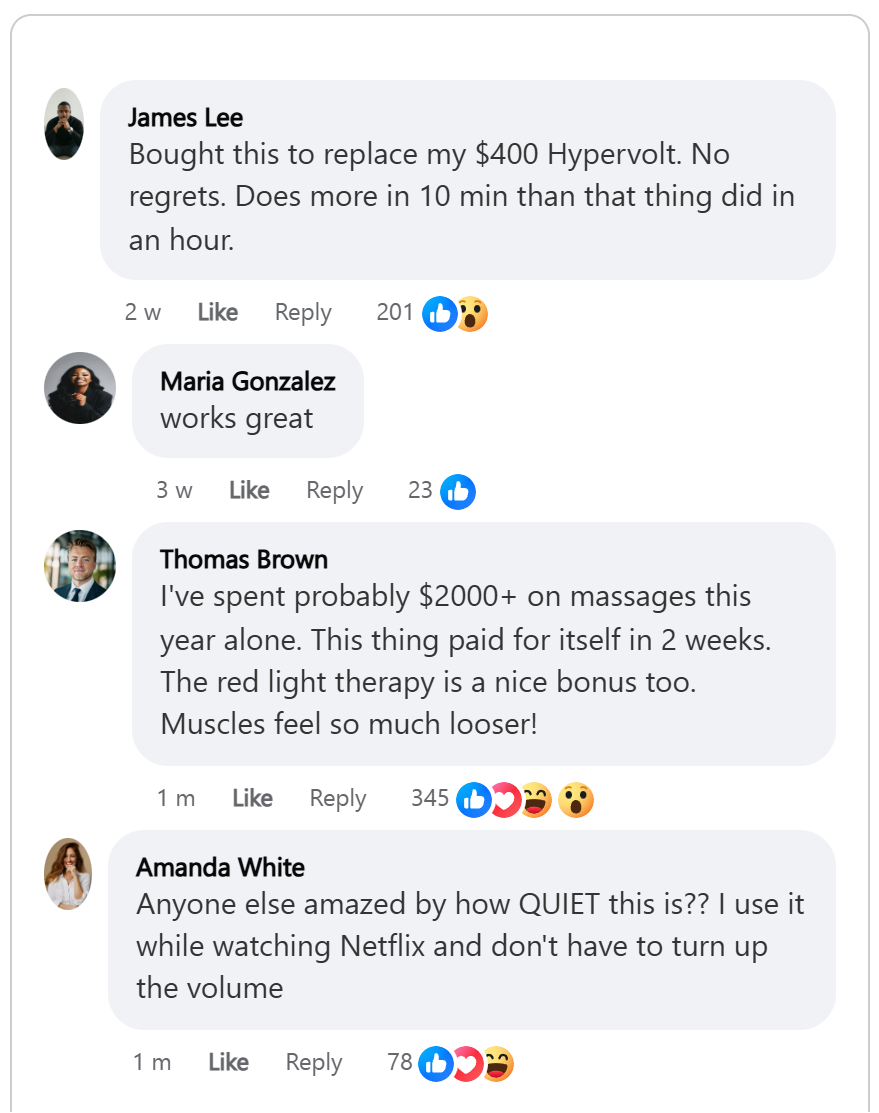879x1113 pixels.
Task: Open James Lee's profile picture
Action: pyautogui.click(x=64, y=124)
